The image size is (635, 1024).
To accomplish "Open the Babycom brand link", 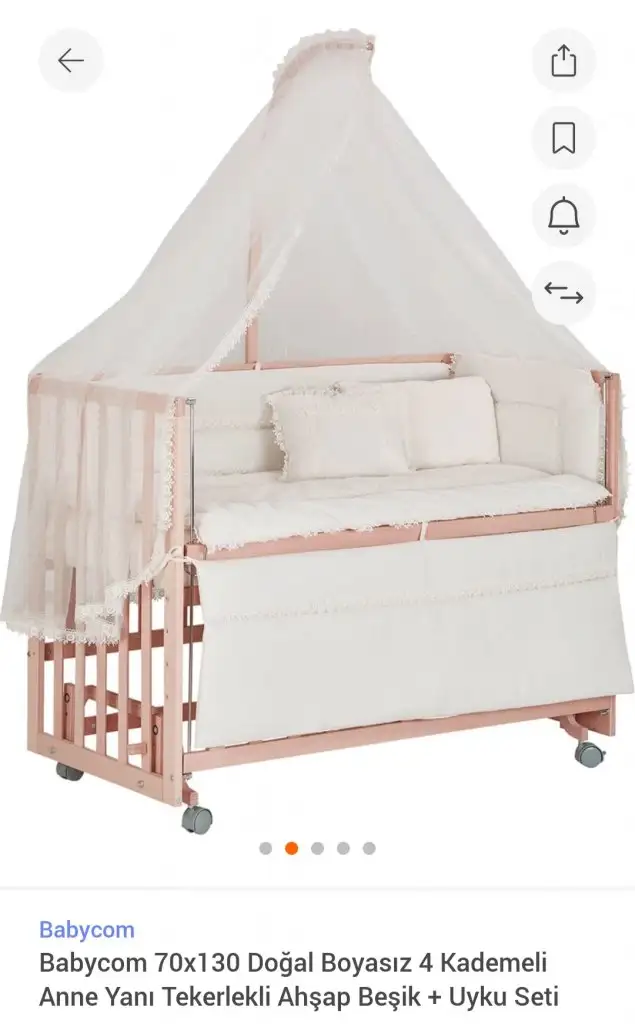I will (87, 929).
